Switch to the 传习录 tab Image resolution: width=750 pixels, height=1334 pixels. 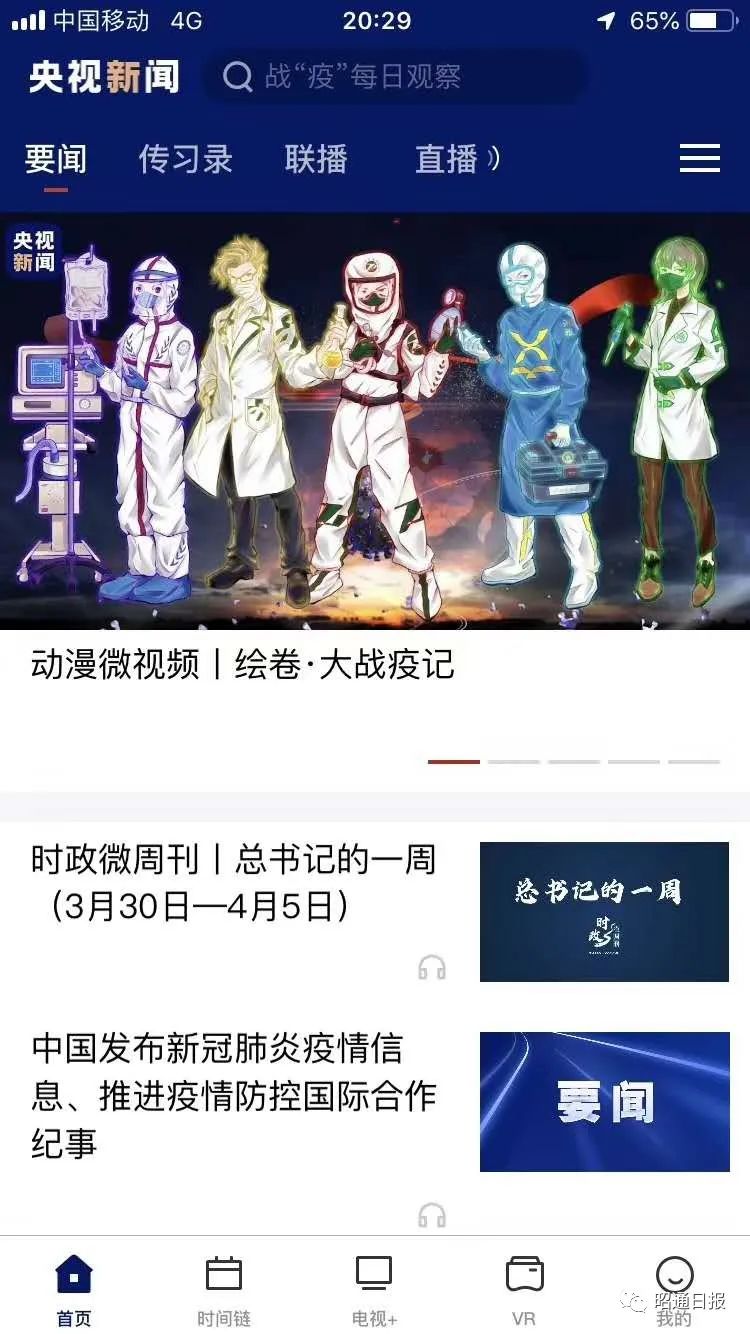coord(185,159)
